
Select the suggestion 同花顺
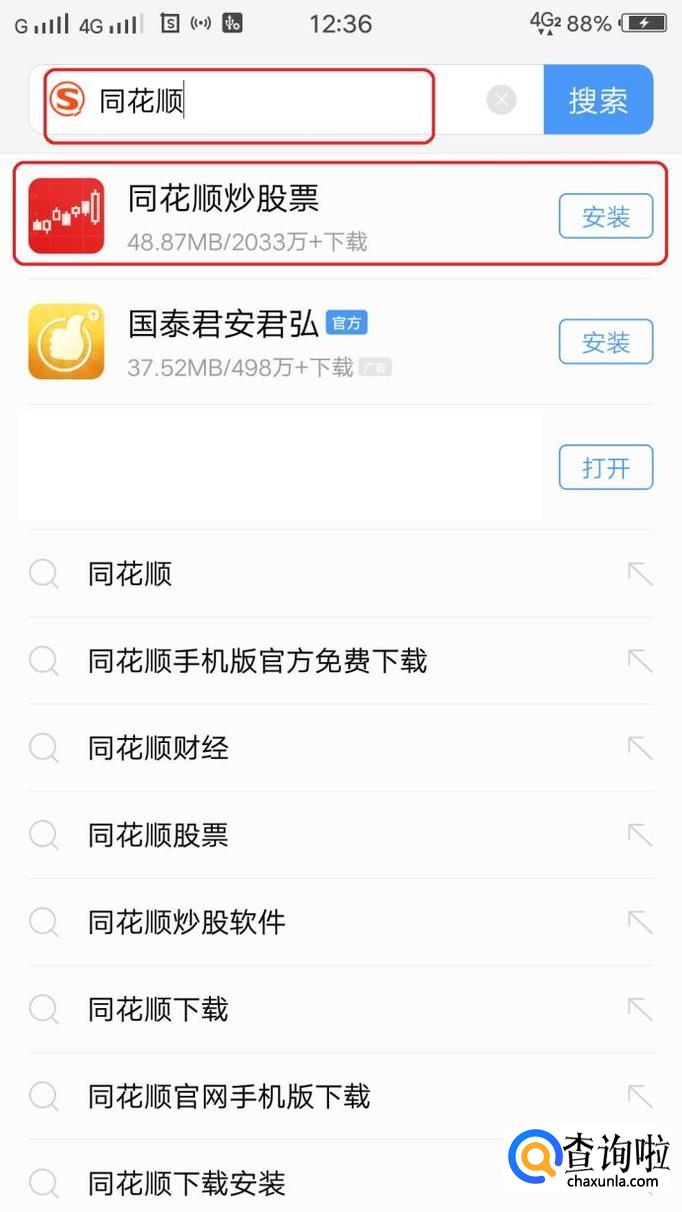tap(130, 574)
